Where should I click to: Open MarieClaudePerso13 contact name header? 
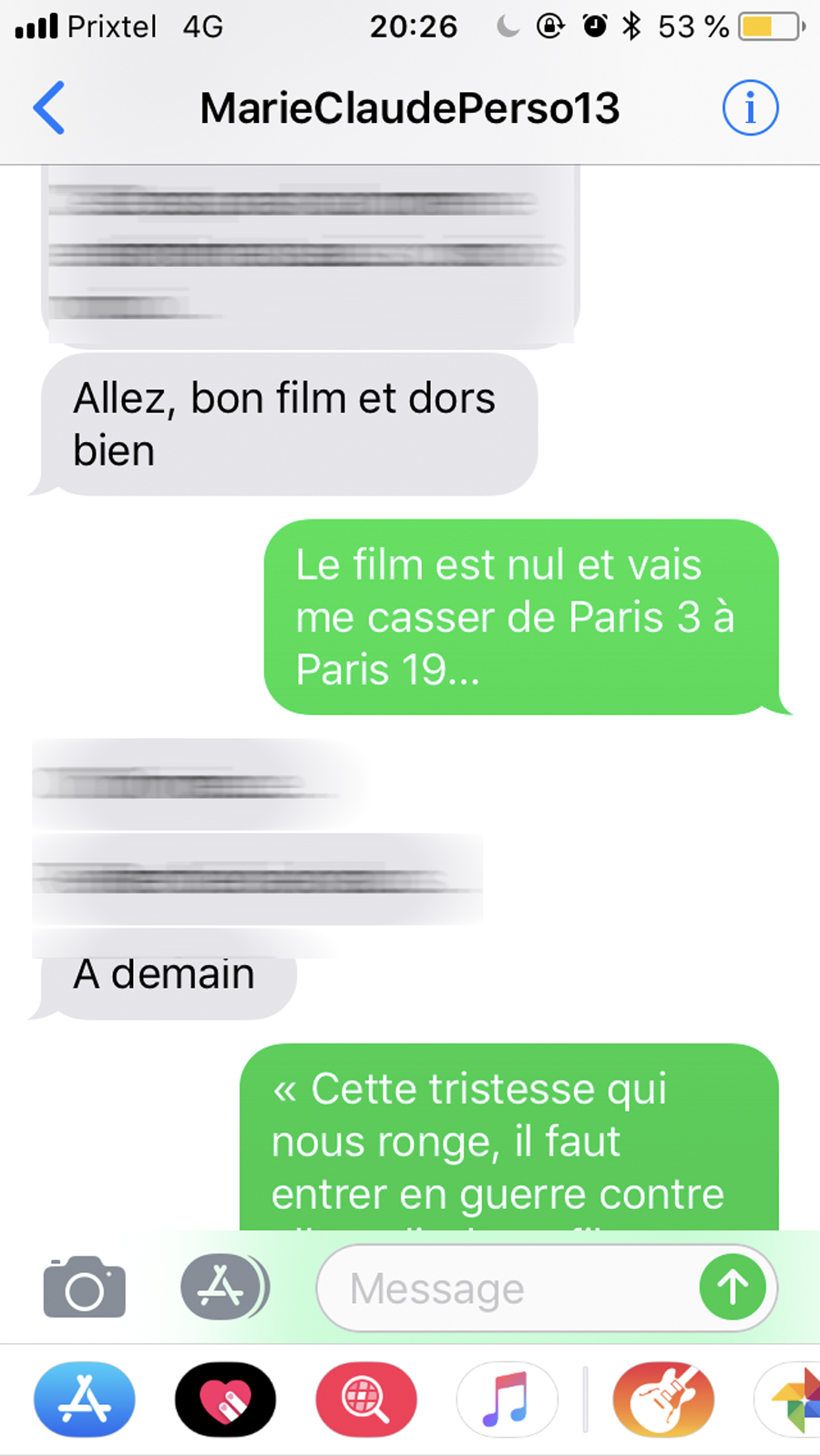click(409, 108)
